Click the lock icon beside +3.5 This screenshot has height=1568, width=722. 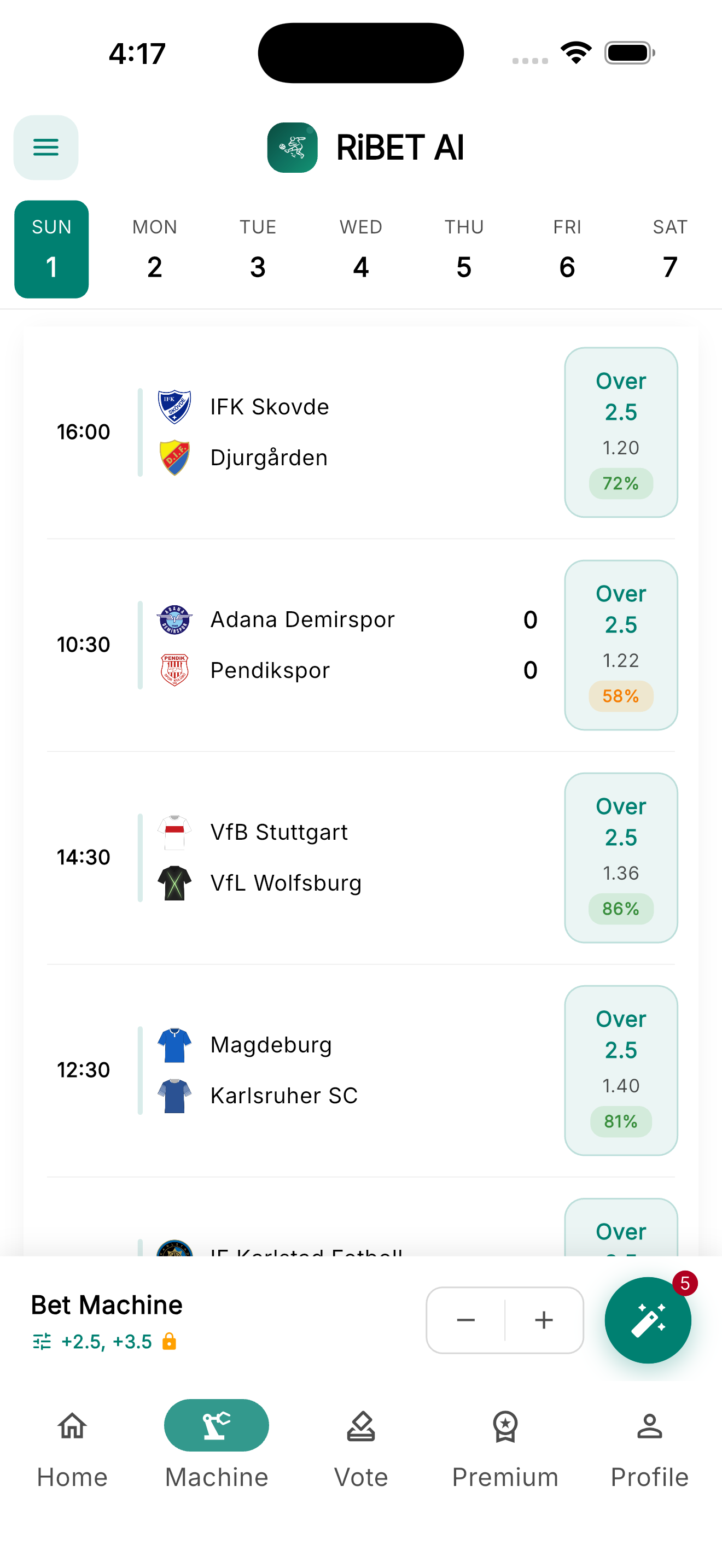169,1342
